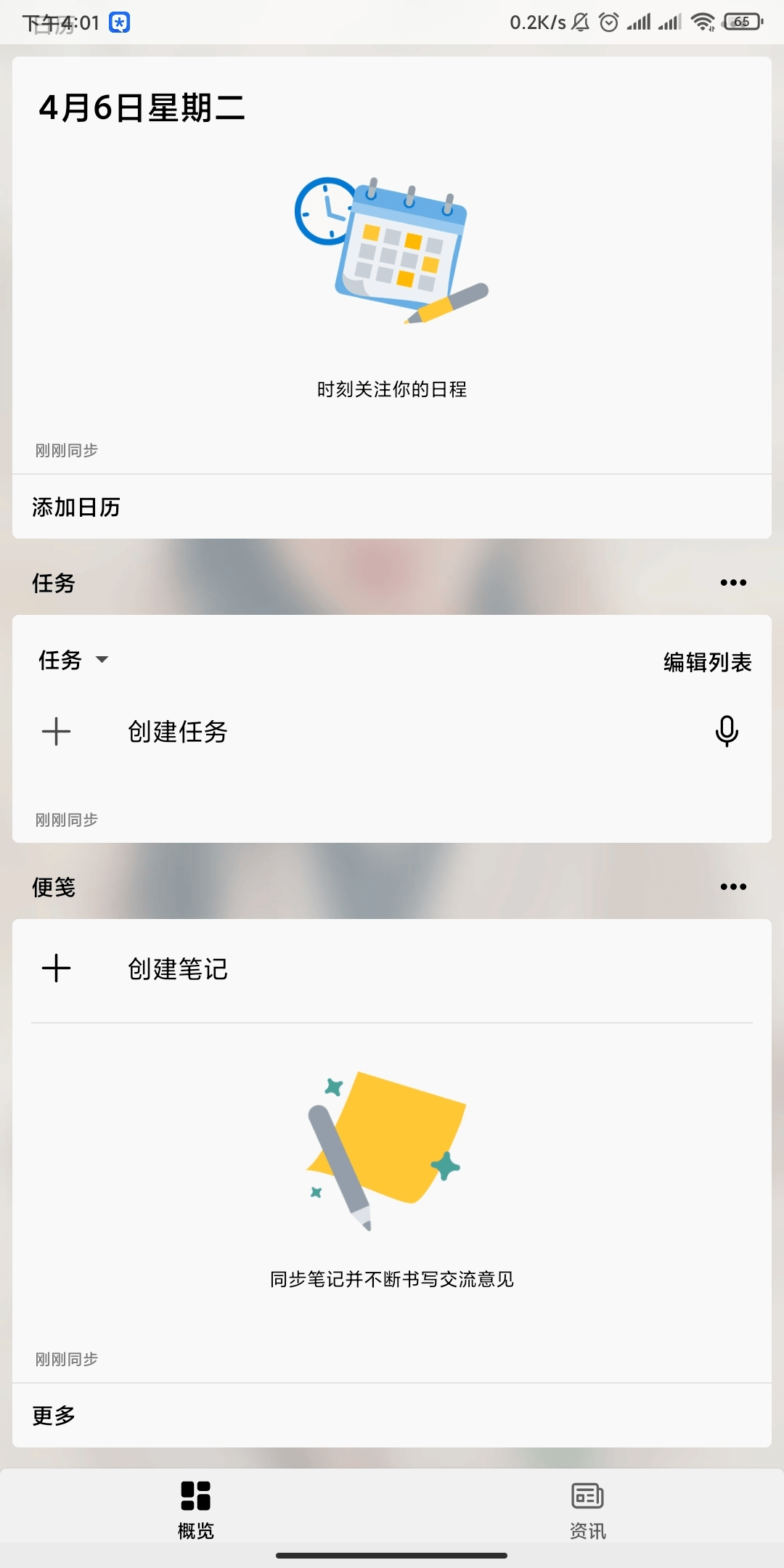
Task: Tap 编辑列表 to edit task lists
Action: (706, 661)
